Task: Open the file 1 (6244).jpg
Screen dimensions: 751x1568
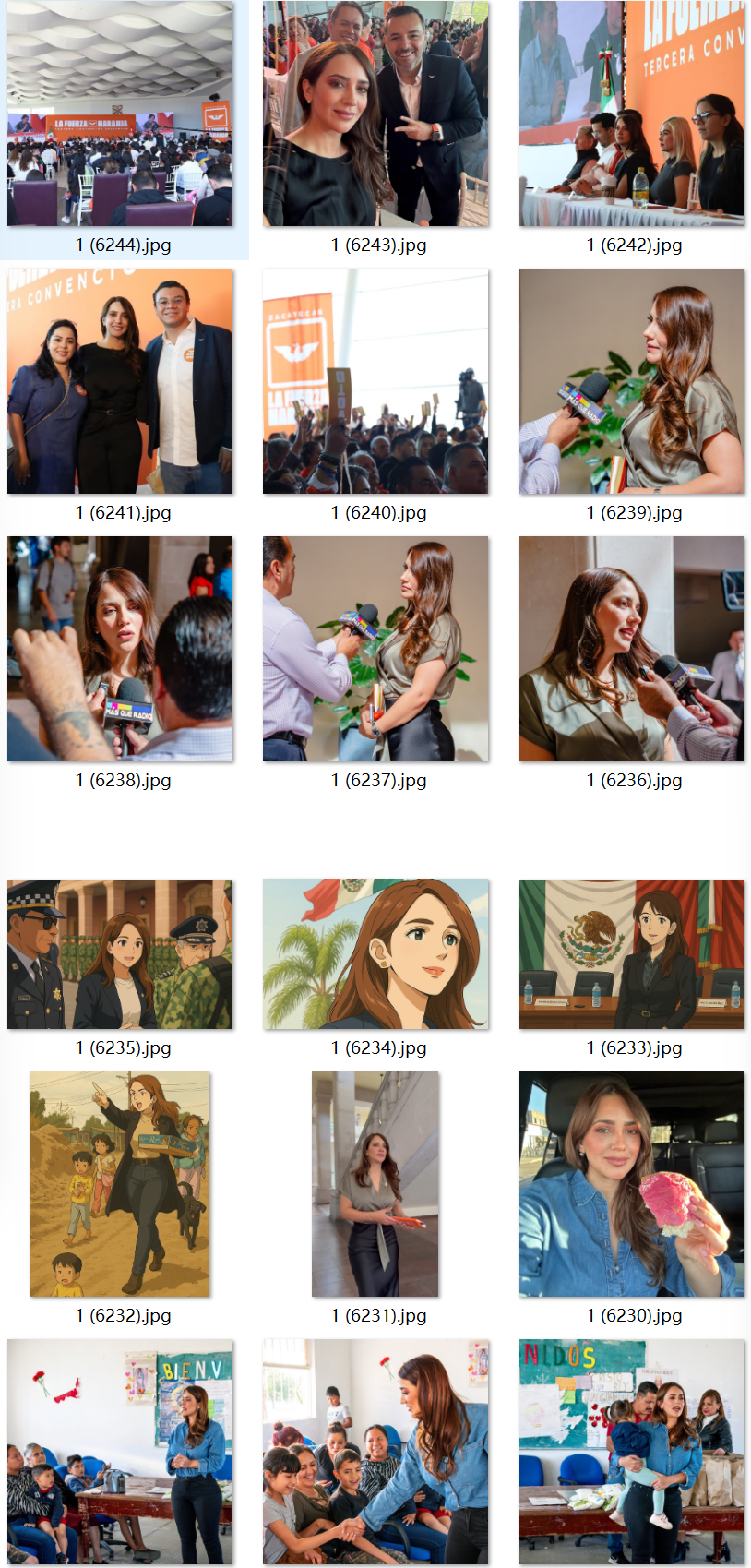Action: point(120,114)
